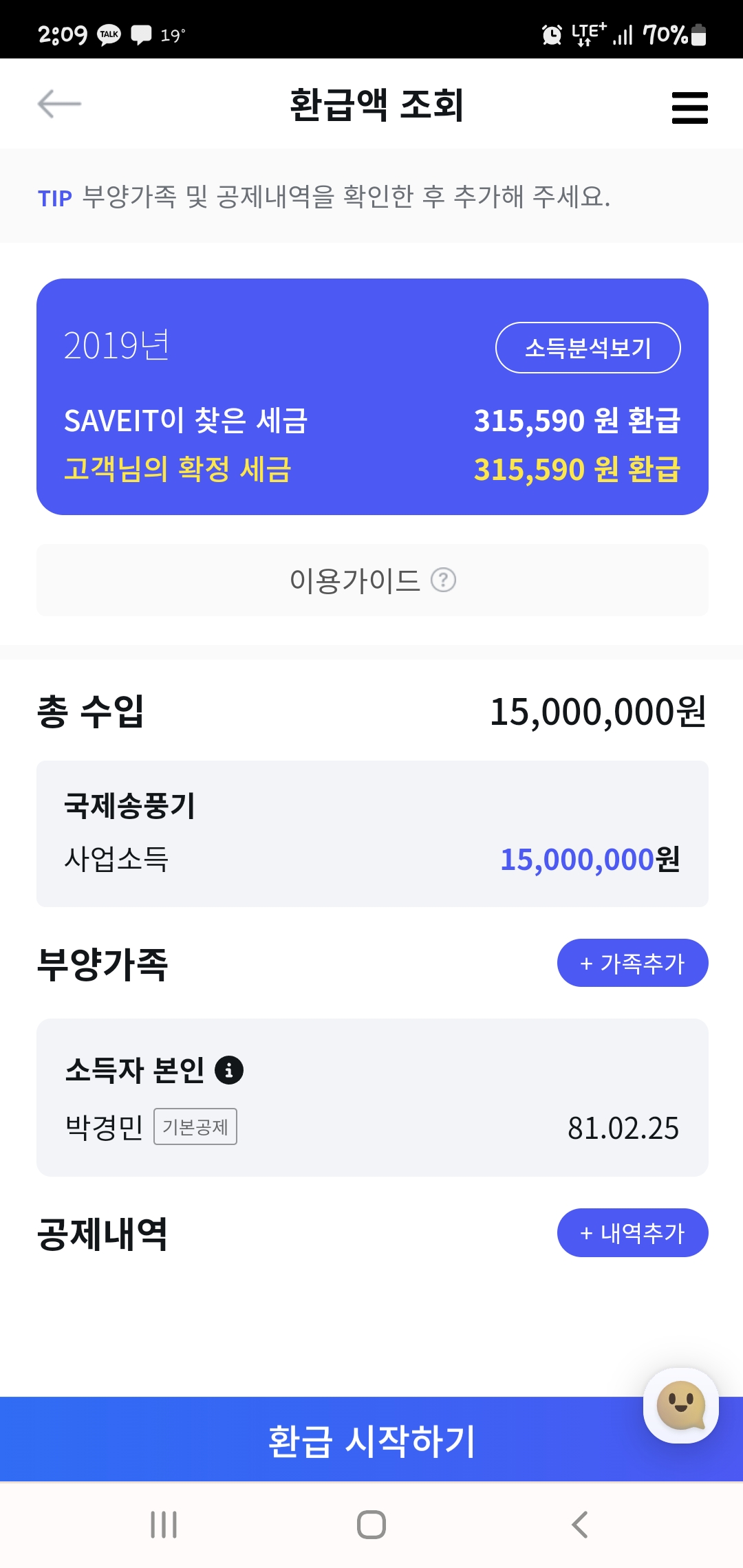
Task: Open the 국제송풍기 사업소득 card
Action: (371, 834)
